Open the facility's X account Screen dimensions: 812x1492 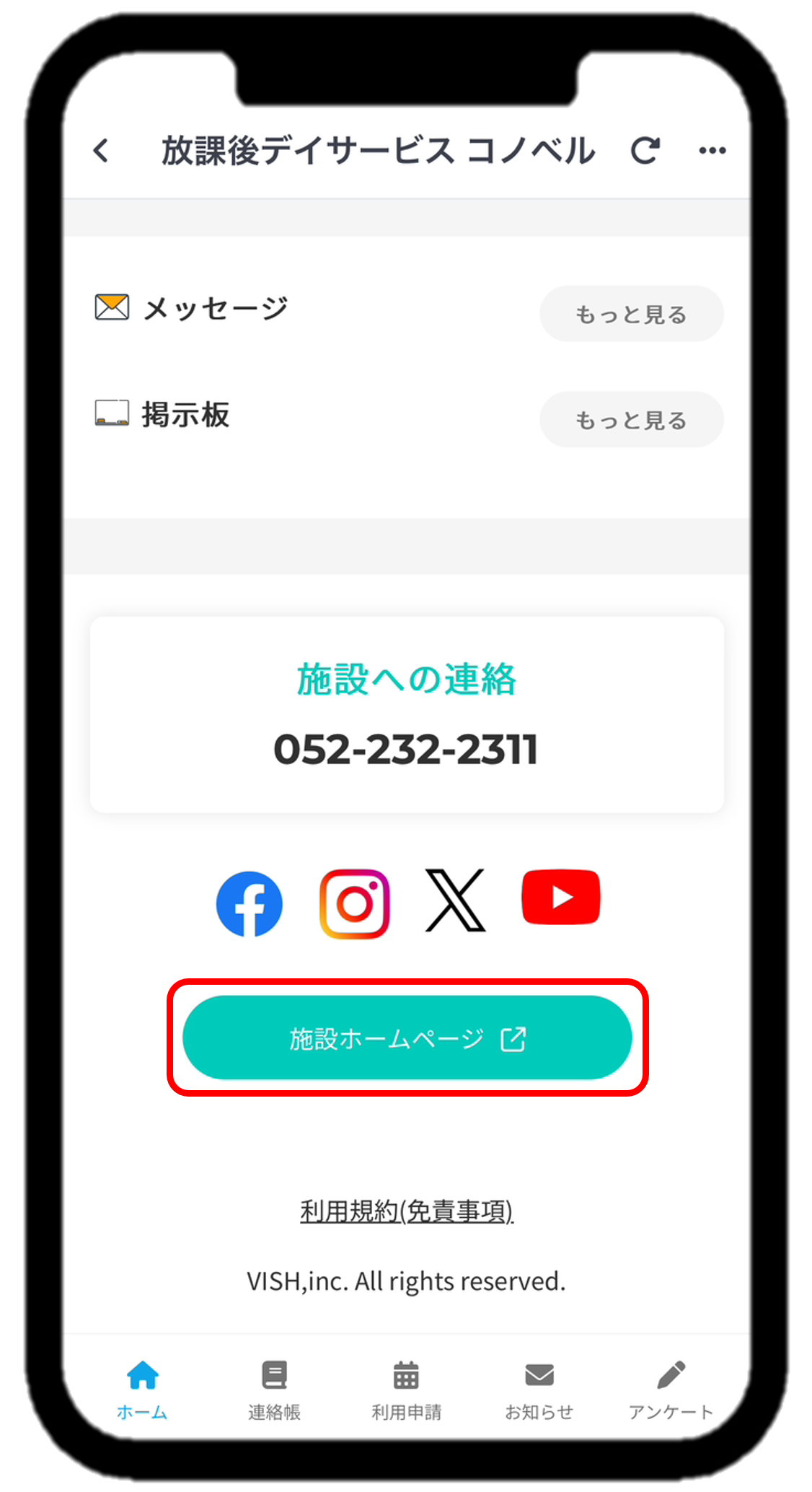(456, 900)
